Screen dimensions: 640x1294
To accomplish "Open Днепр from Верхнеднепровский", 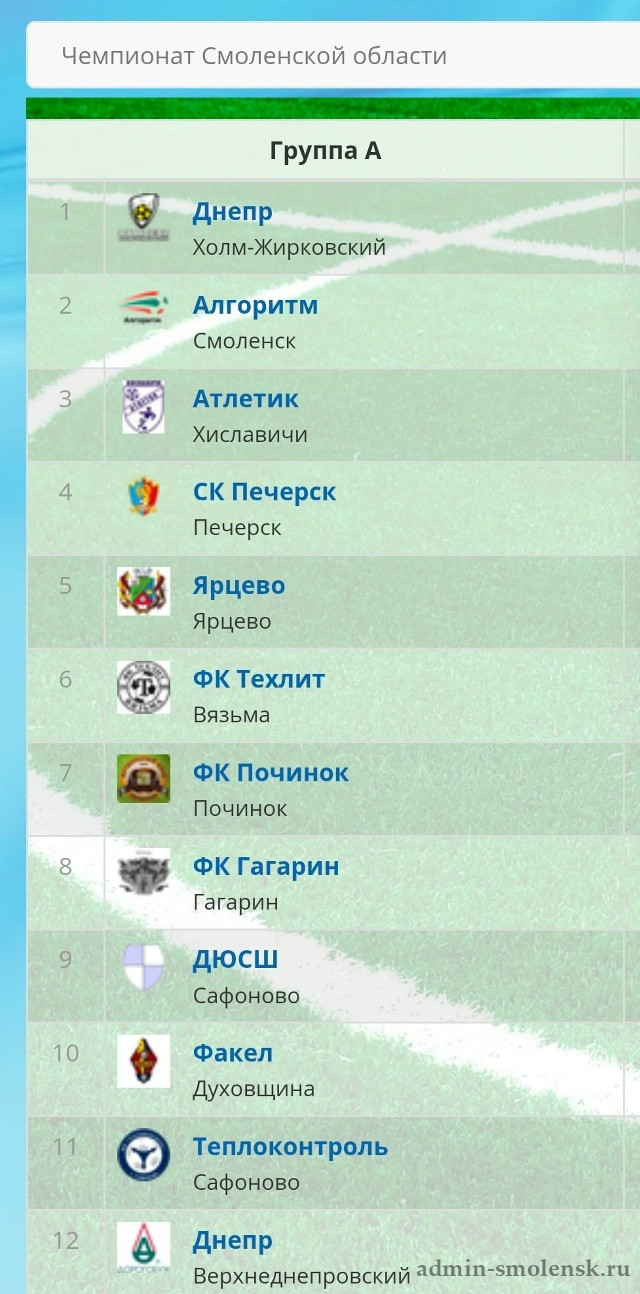I will click(232, 1241).
